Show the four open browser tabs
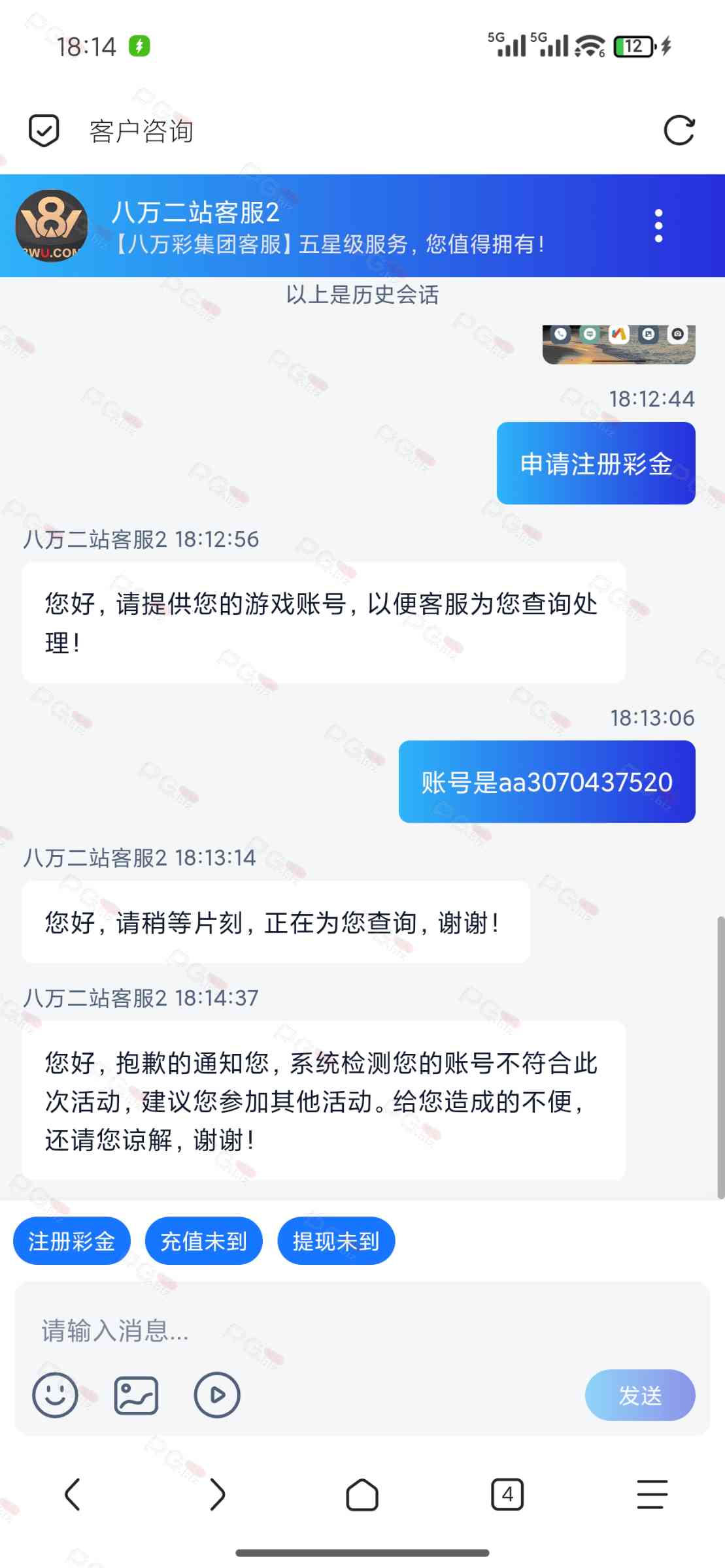The width and height of the screenshot is (725, 1568). pyautogui.click(x=507, y=1494)
